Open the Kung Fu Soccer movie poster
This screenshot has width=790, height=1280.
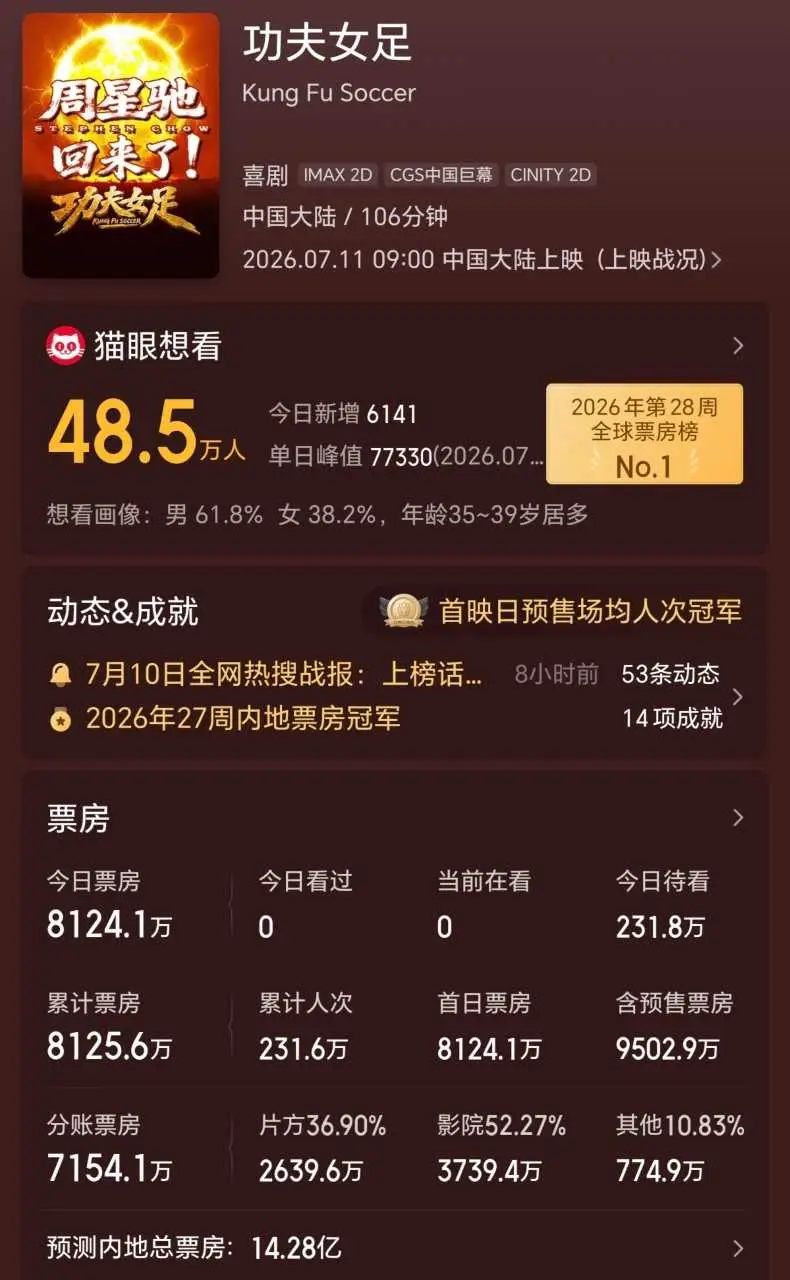(121, 146)
